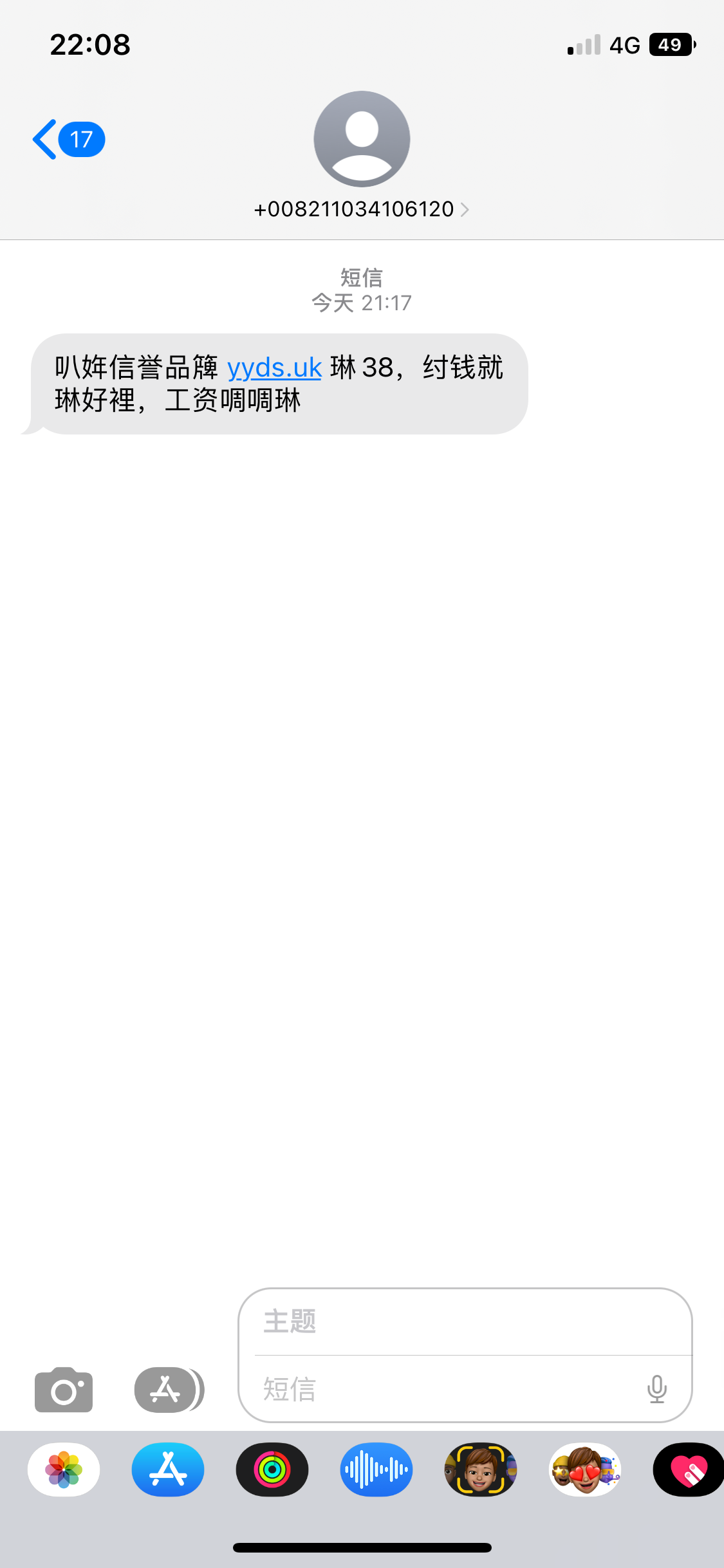Open the Fitness activity rings app
Viewport: 724px width, 1568px height.
coord(272,1470)
